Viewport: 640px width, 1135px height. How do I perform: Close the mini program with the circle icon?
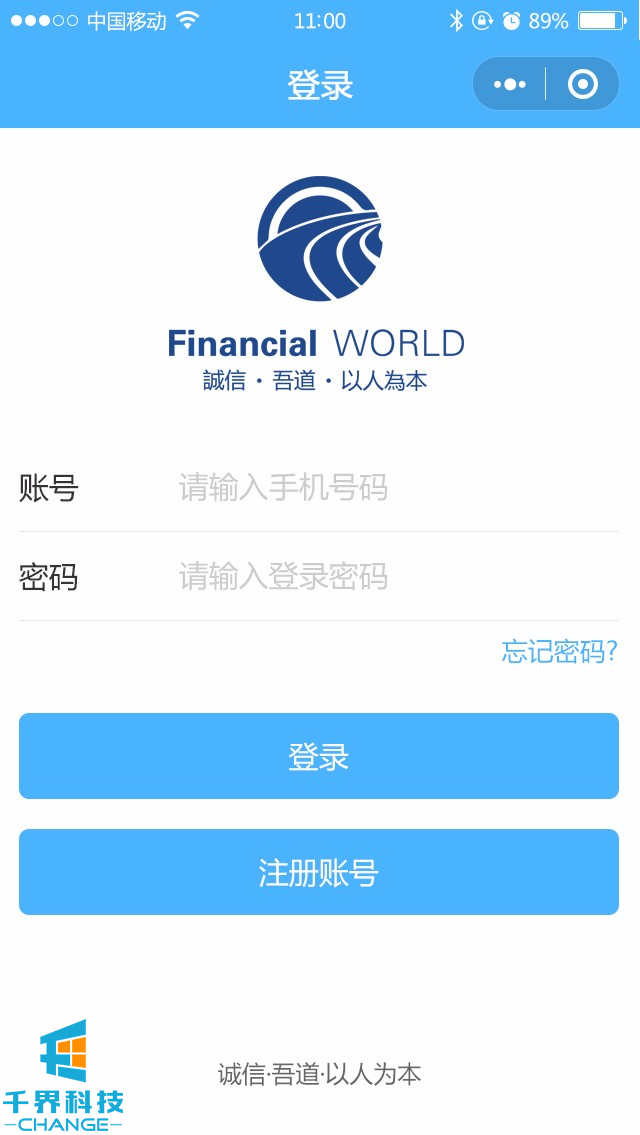click(582, 84)
